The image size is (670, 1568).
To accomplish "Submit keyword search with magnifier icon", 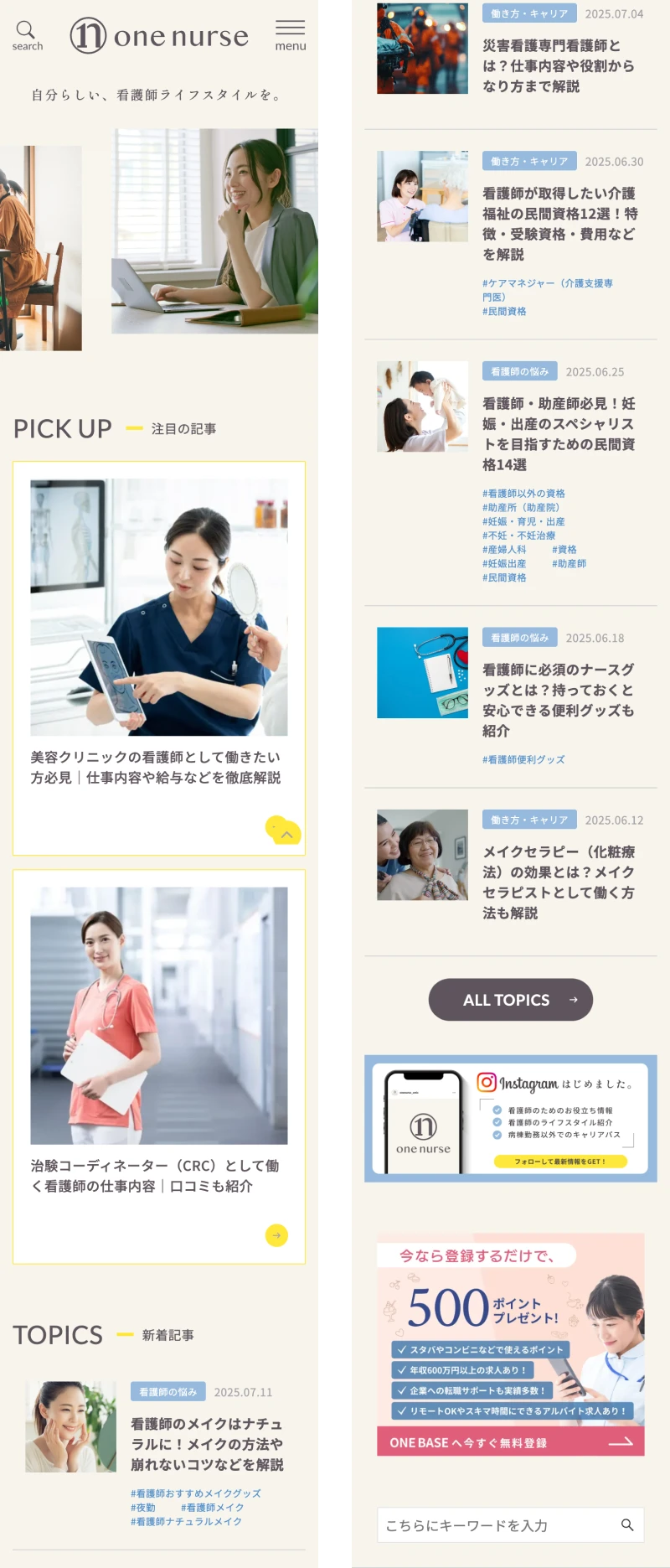I will [626, 1525].
